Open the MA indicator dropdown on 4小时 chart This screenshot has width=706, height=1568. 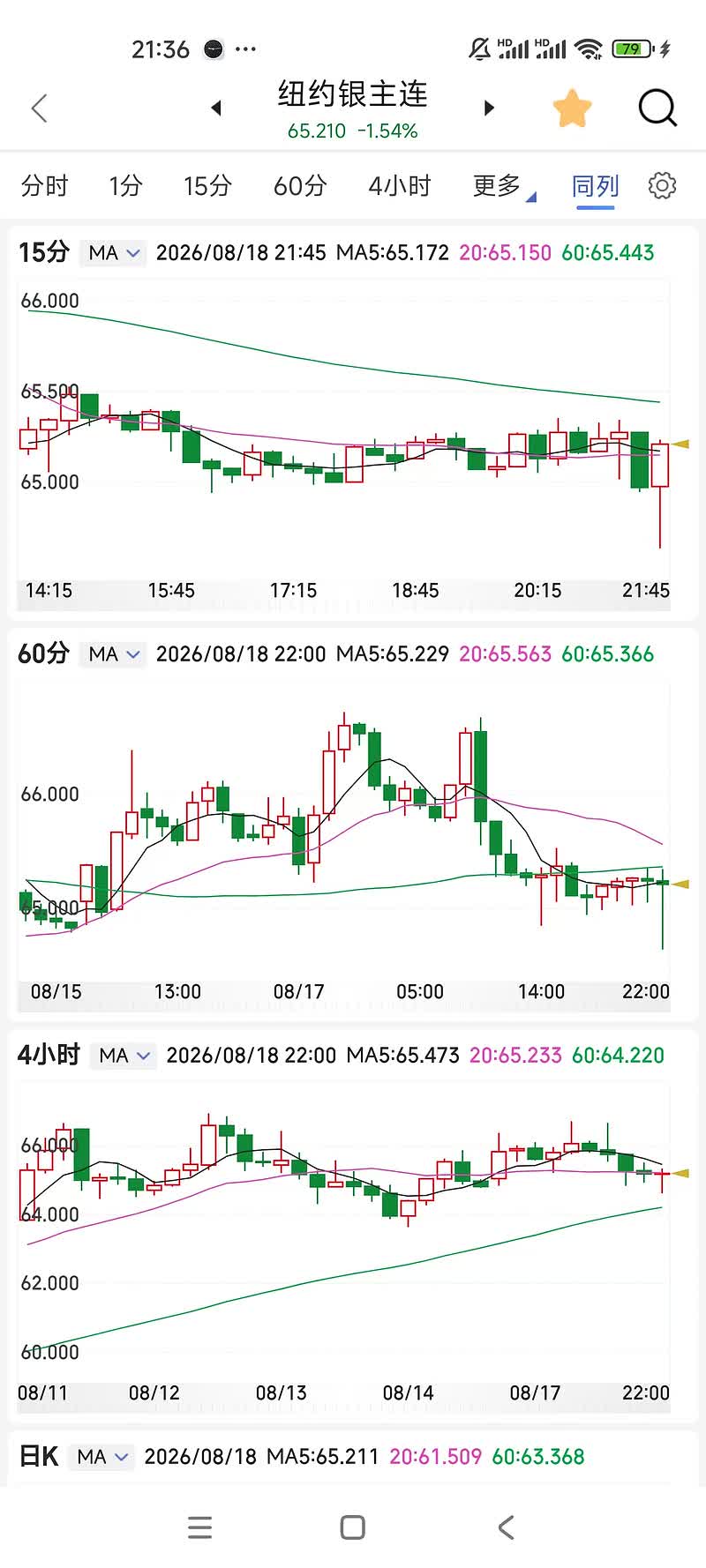(124, 1056)
